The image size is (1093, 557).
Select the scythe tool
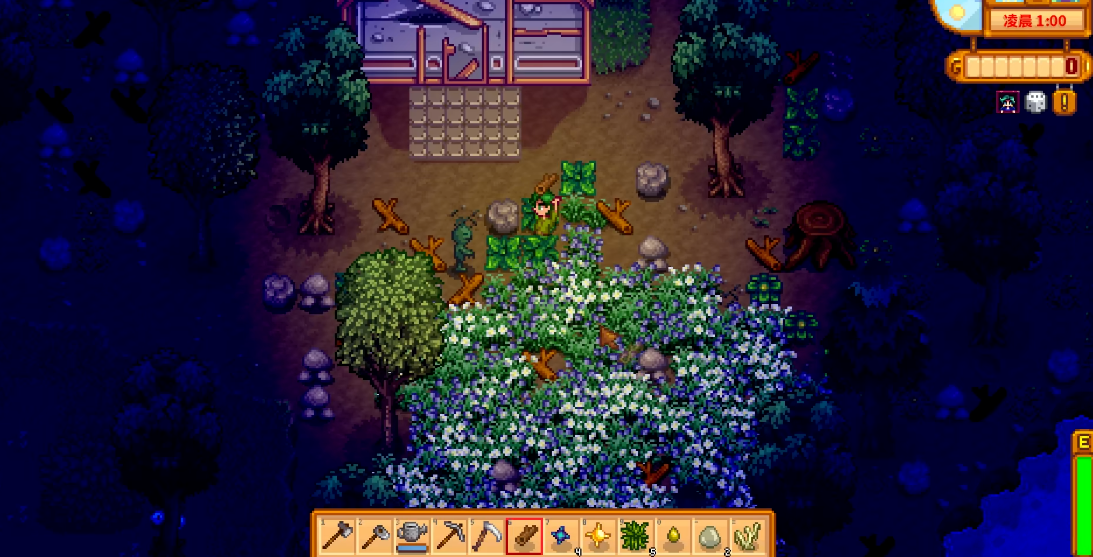click(487, 536)
